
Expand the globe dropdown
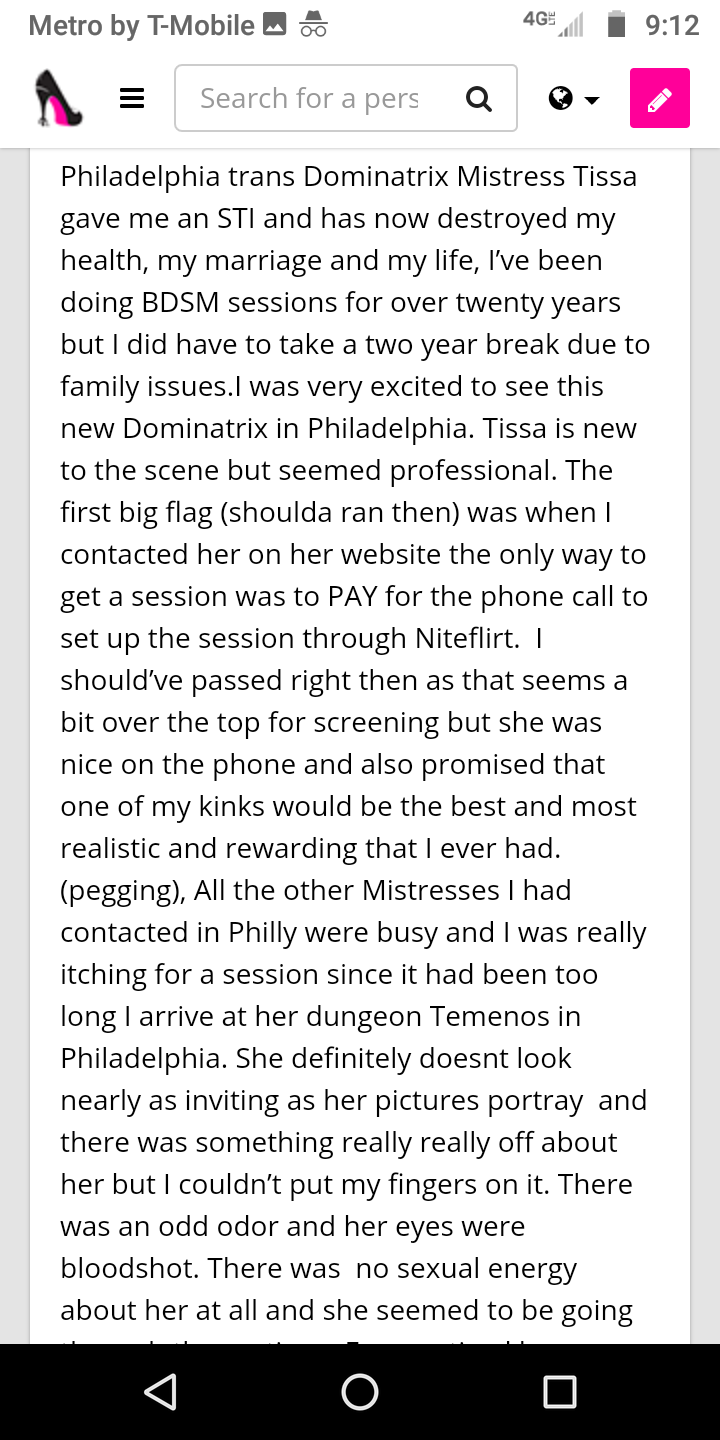click(x=574, y=98)
